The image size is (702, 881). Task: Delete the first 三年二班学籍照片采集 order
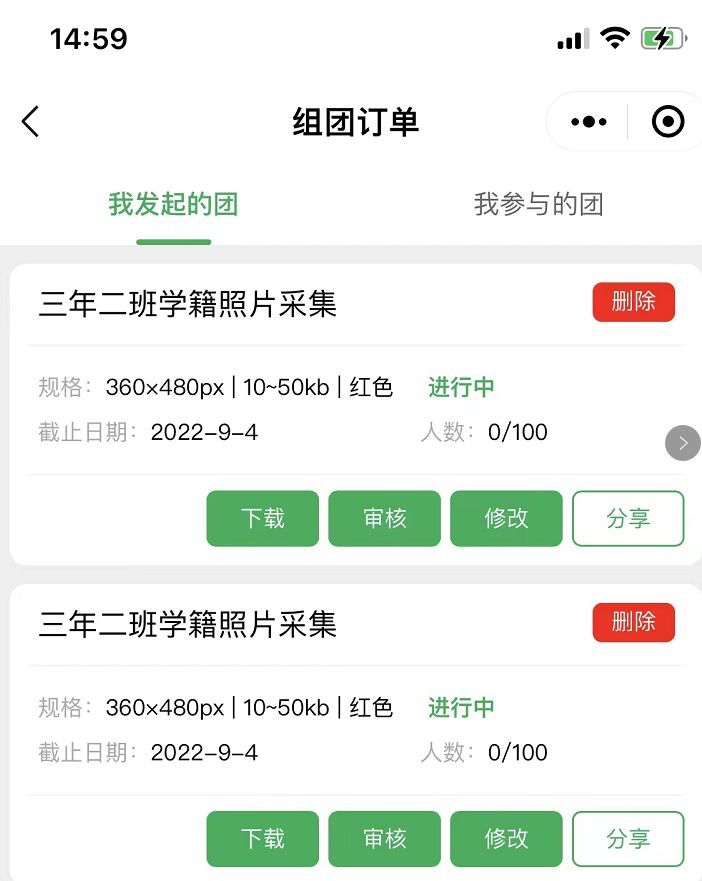pos(633,302)
